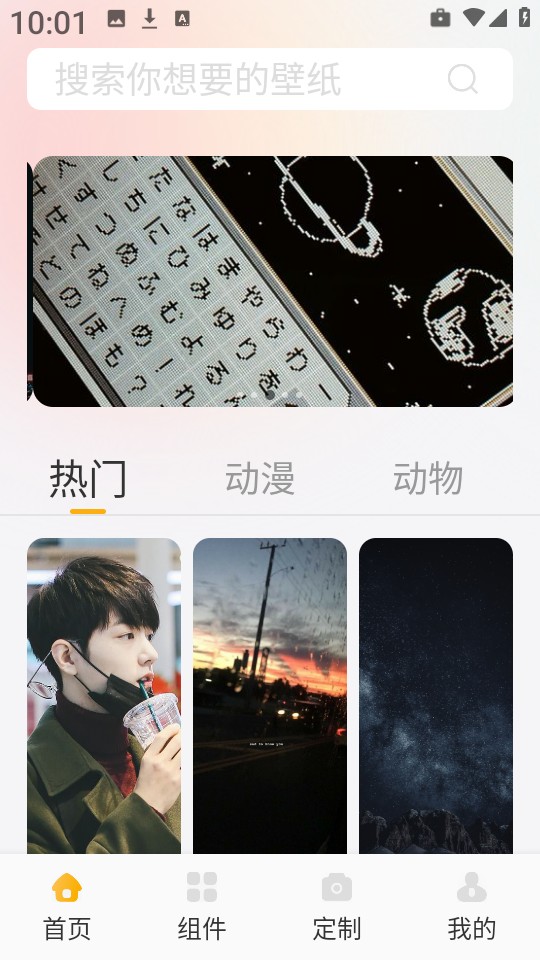The width and height of the screenshot is (540, 960).
Task: Open the 我的 profile tab
Action: 472,907
